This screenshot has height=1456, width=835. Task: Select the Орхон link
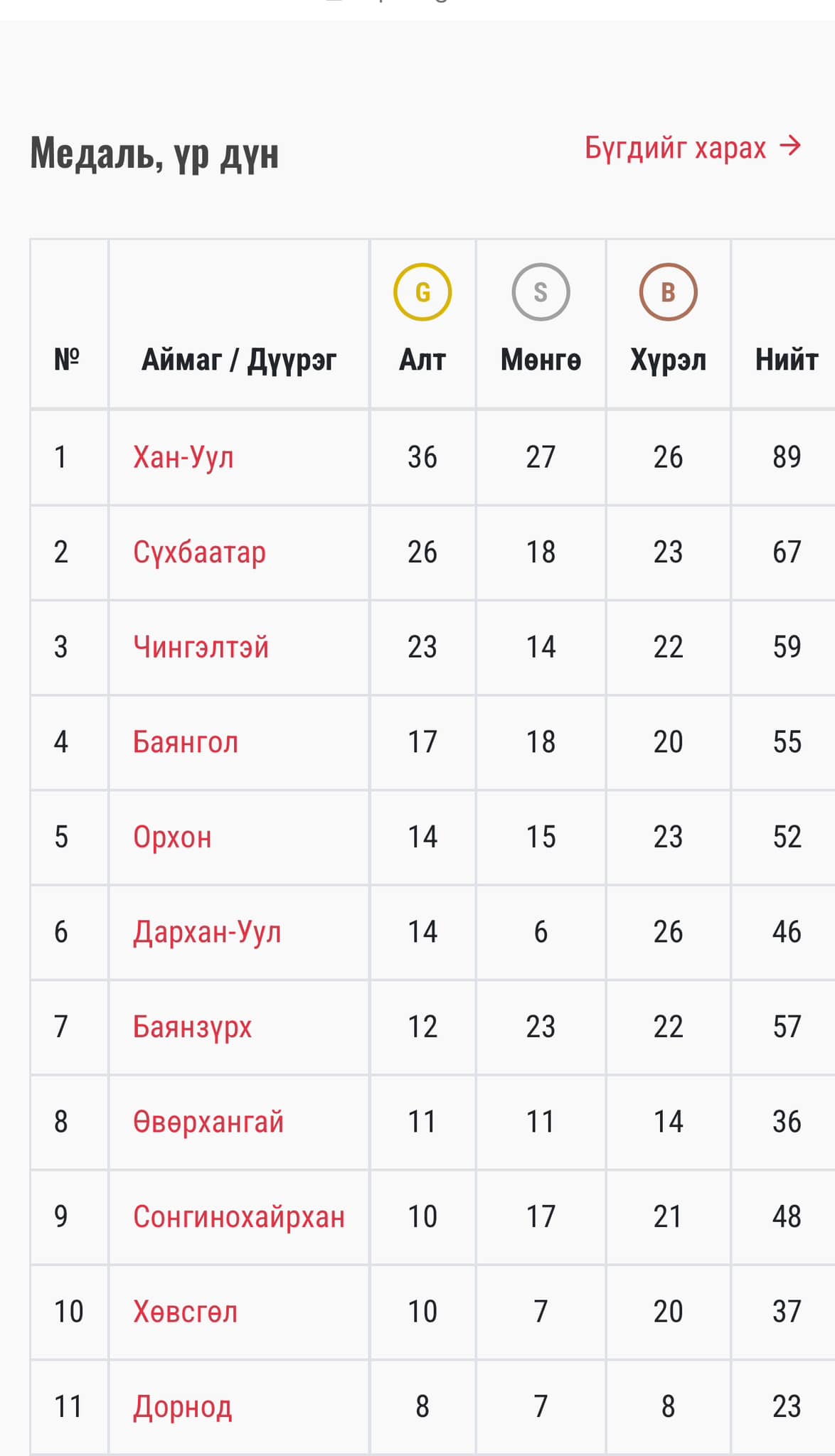coord(172,837)
